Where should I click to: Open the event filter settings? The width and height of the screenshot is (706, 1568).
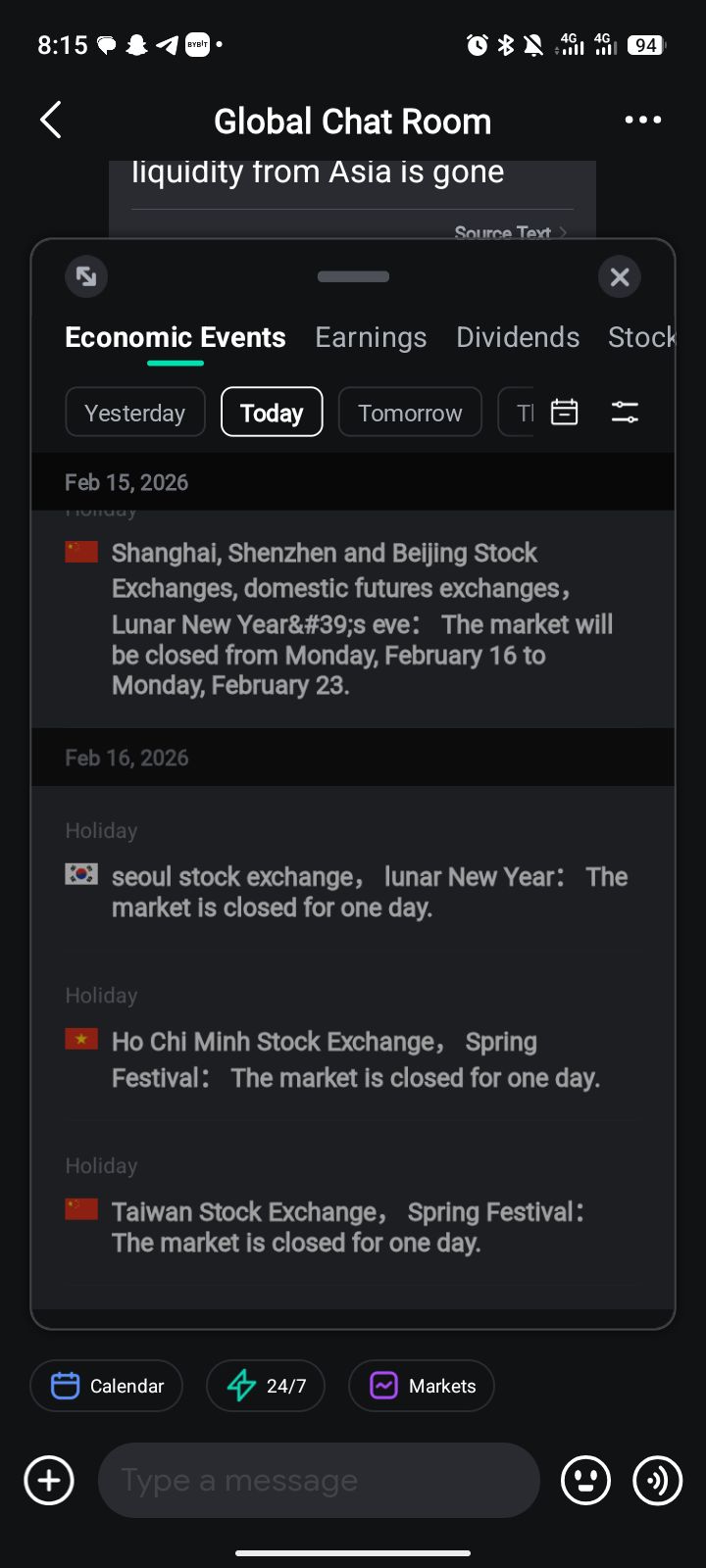pyautogui.click(x=625, y=413)
